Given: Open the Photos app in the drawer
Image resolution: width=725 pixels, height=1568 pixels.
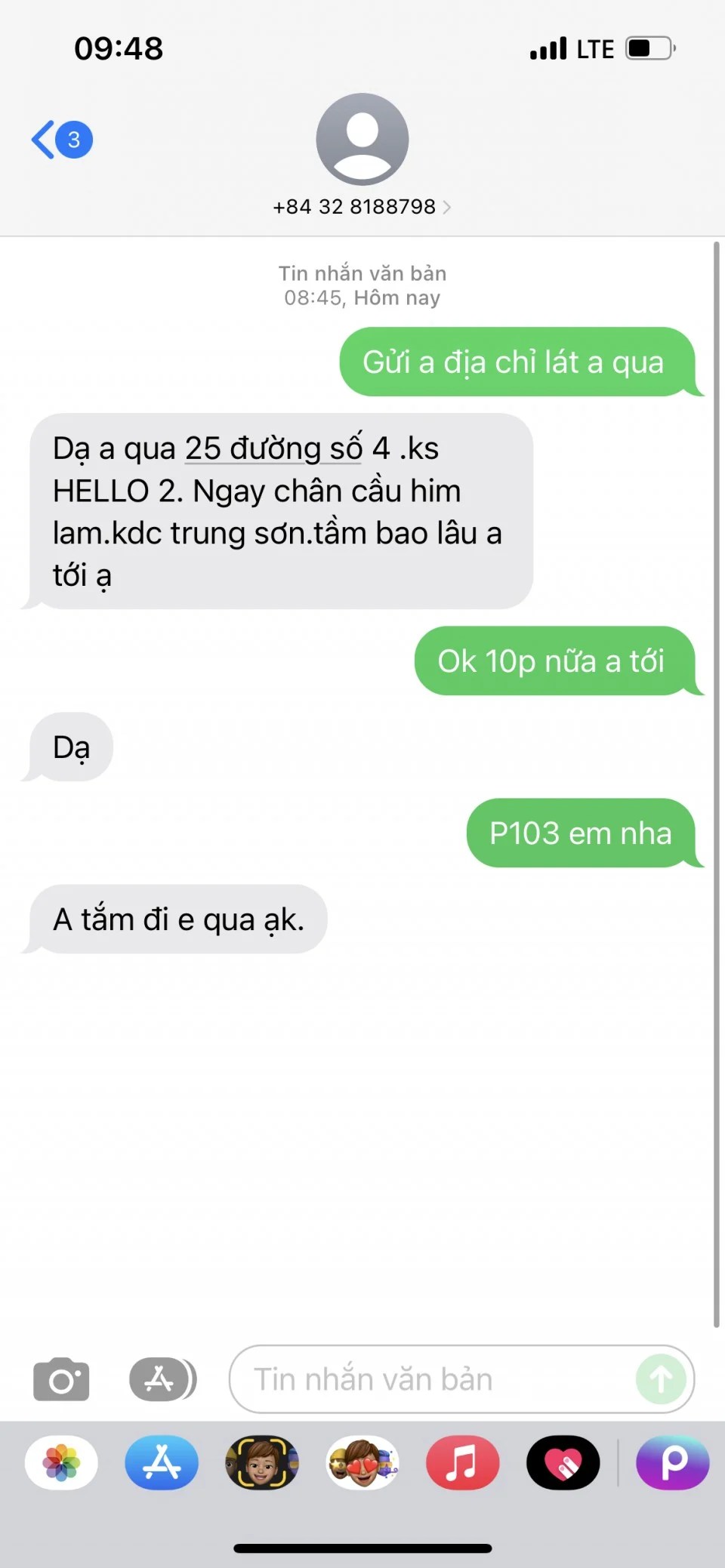Looking at the screenshot, I should pos(61,1462).
